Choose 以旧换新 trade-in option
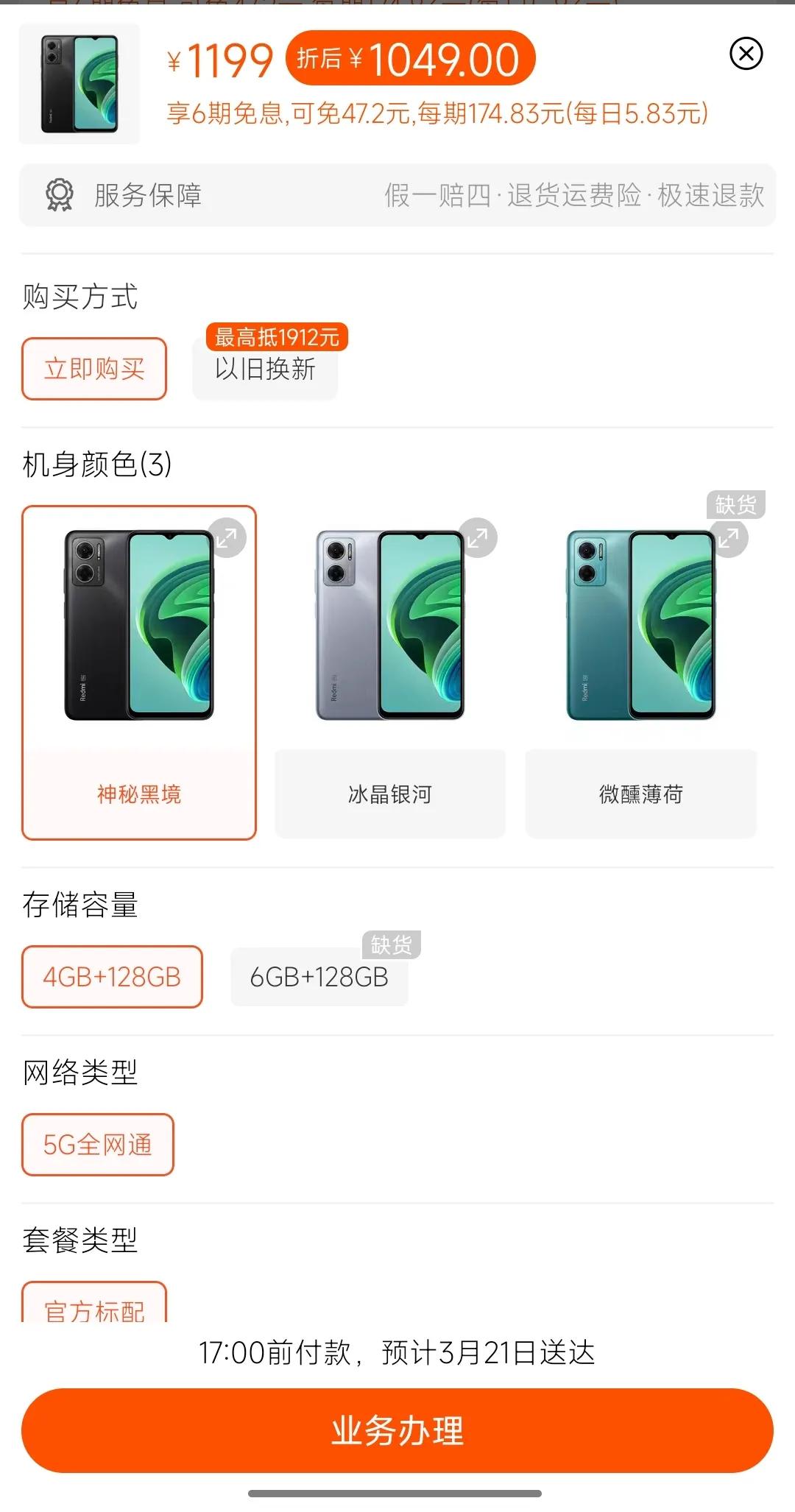This screenshot has width=795, height=1512. [265, 369]
